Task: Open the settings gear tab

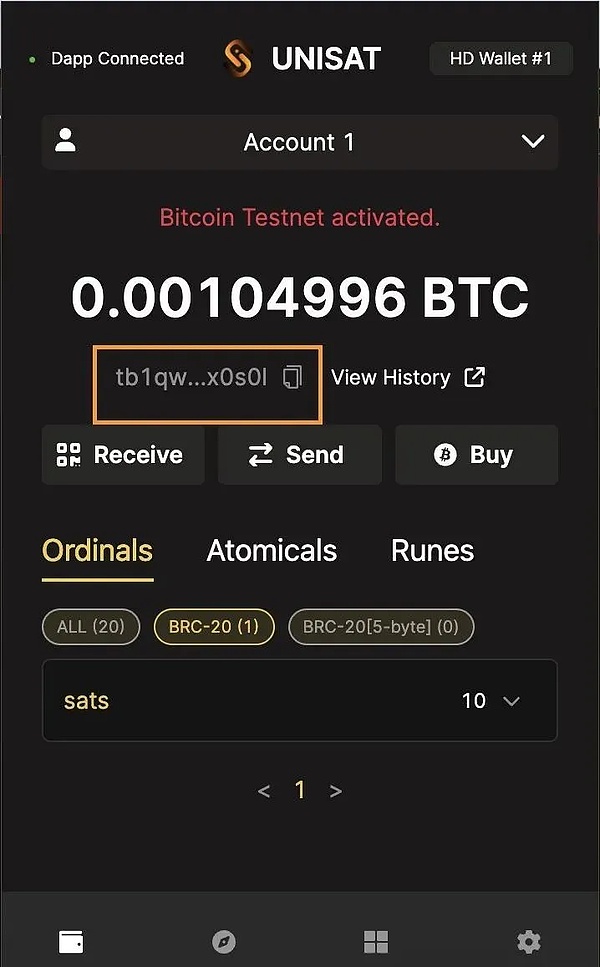Action: click(528, 941)
